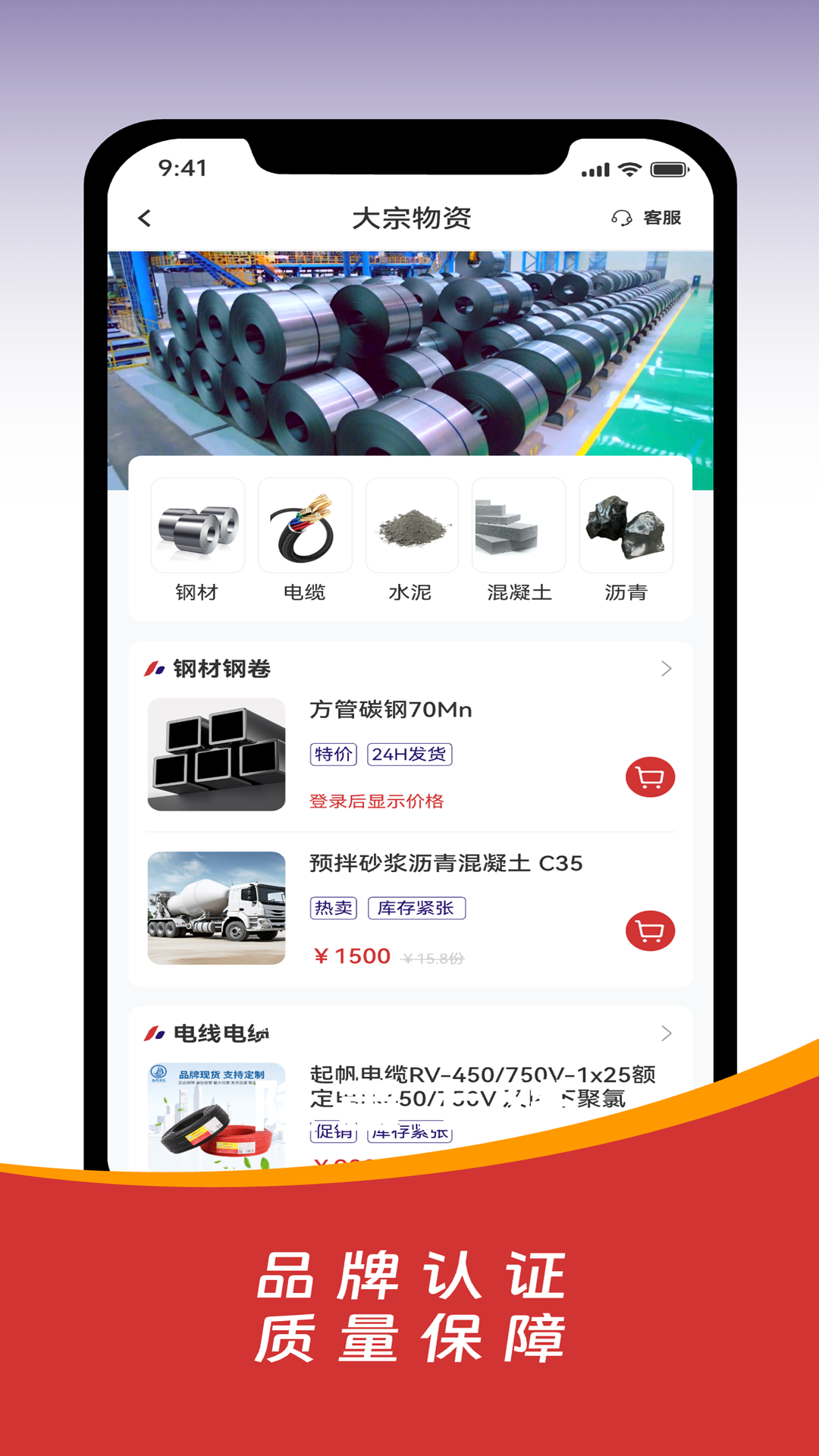
Task: Expand the 钢材钢卷 section with its chevron
Action: pyautogui.click(x=667, y=668)
